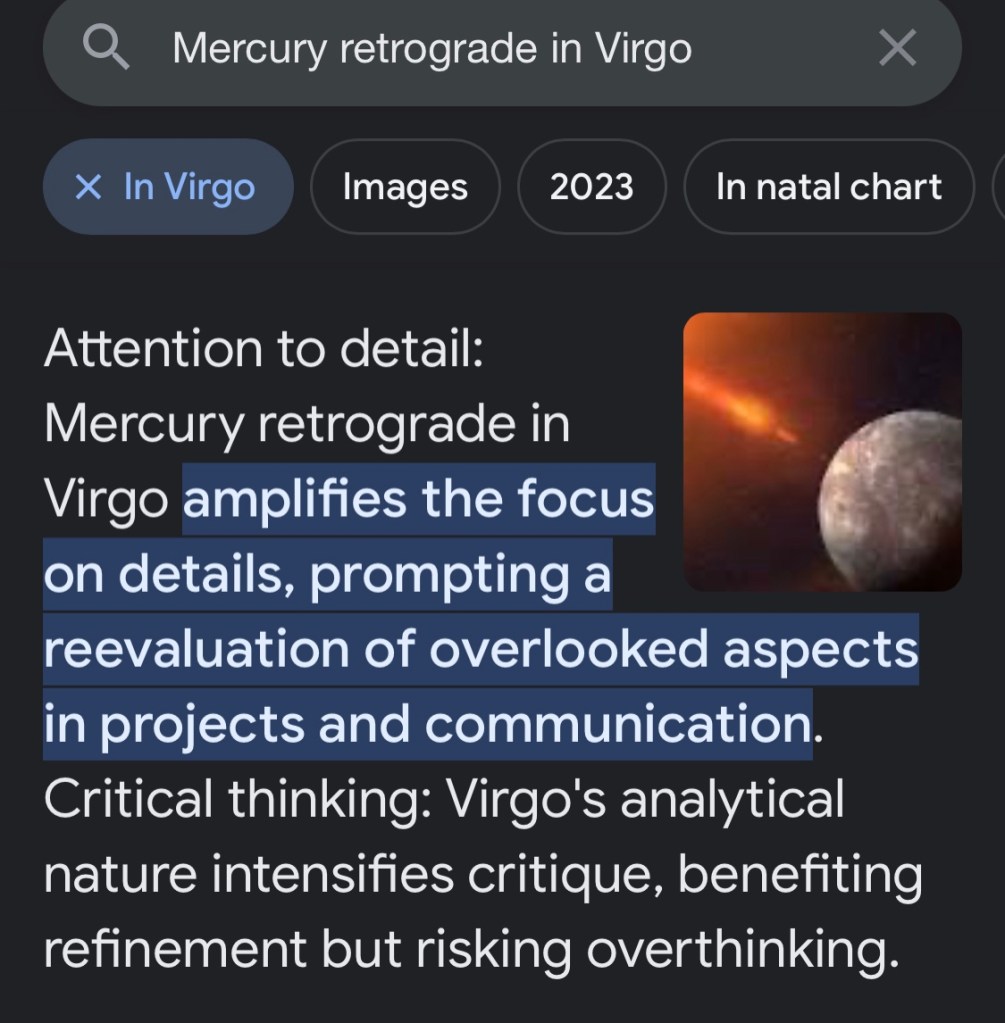The width and height of the screenshot is (1005, 1023).
Task: Choose the In natal chart chip
Action: coord(828,187)
